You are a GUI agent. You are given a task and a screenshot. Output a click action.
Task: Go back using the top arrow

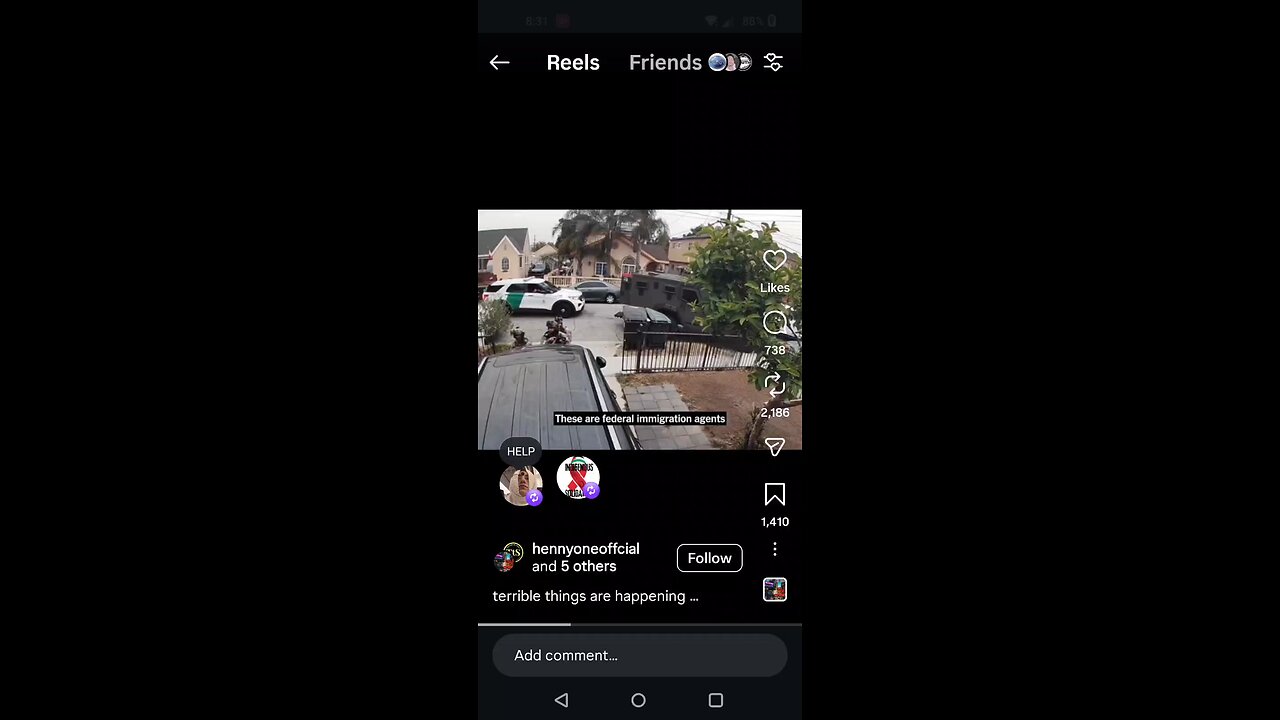point(499,63)
